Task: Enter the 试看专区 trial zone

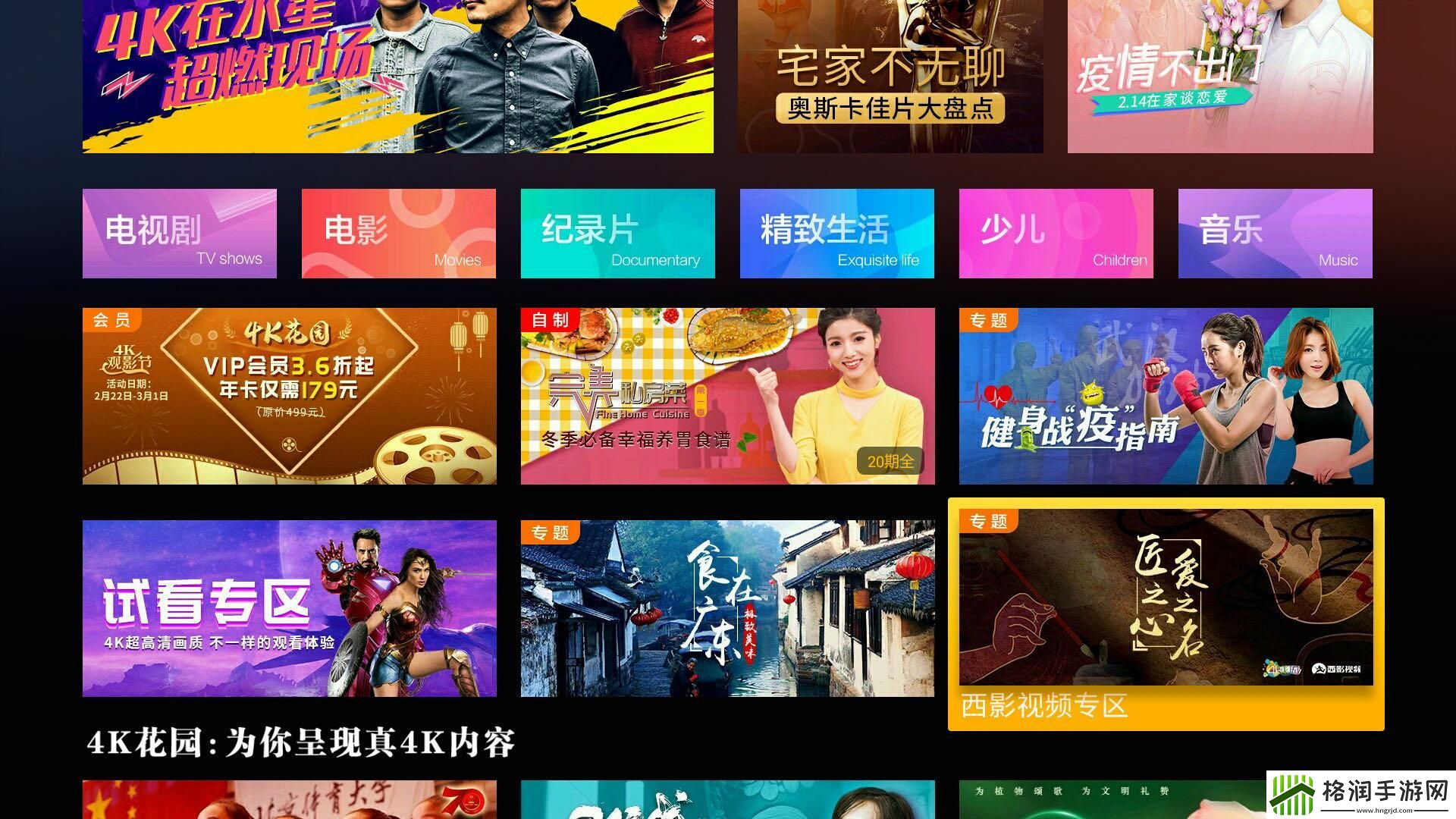Action: pos(290,608)
